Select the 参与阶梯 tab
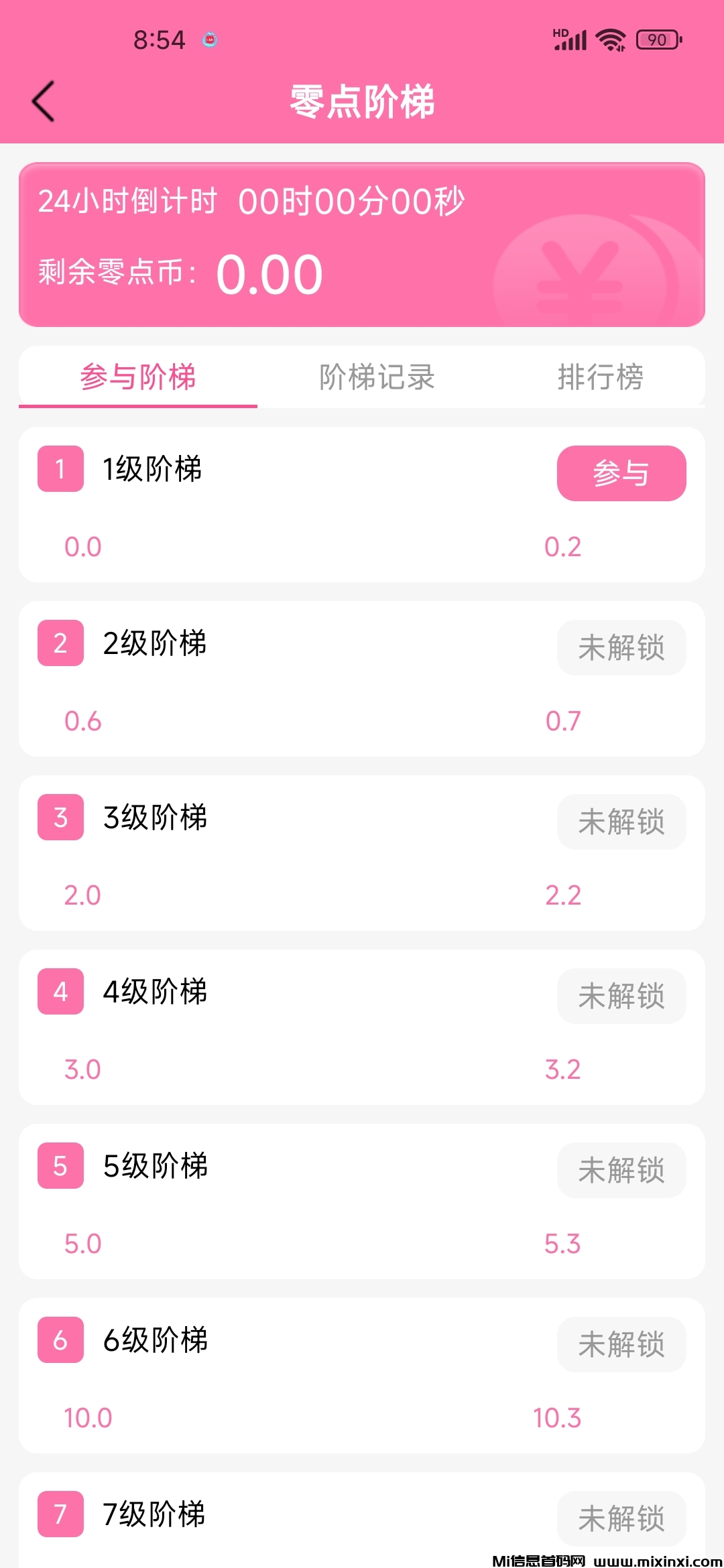Viewport: 724px width, 1568px height. (138, 377)
